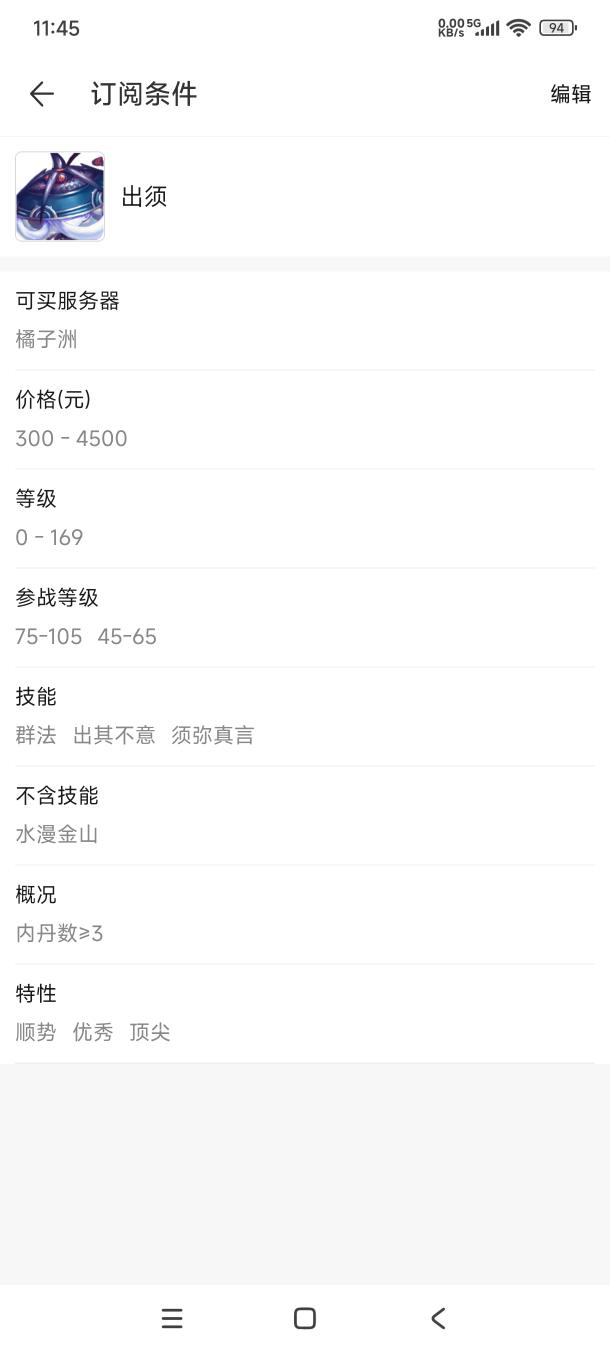Go back from the 订阅条件 page
610x1356 pixels.
tap(41, 94)
